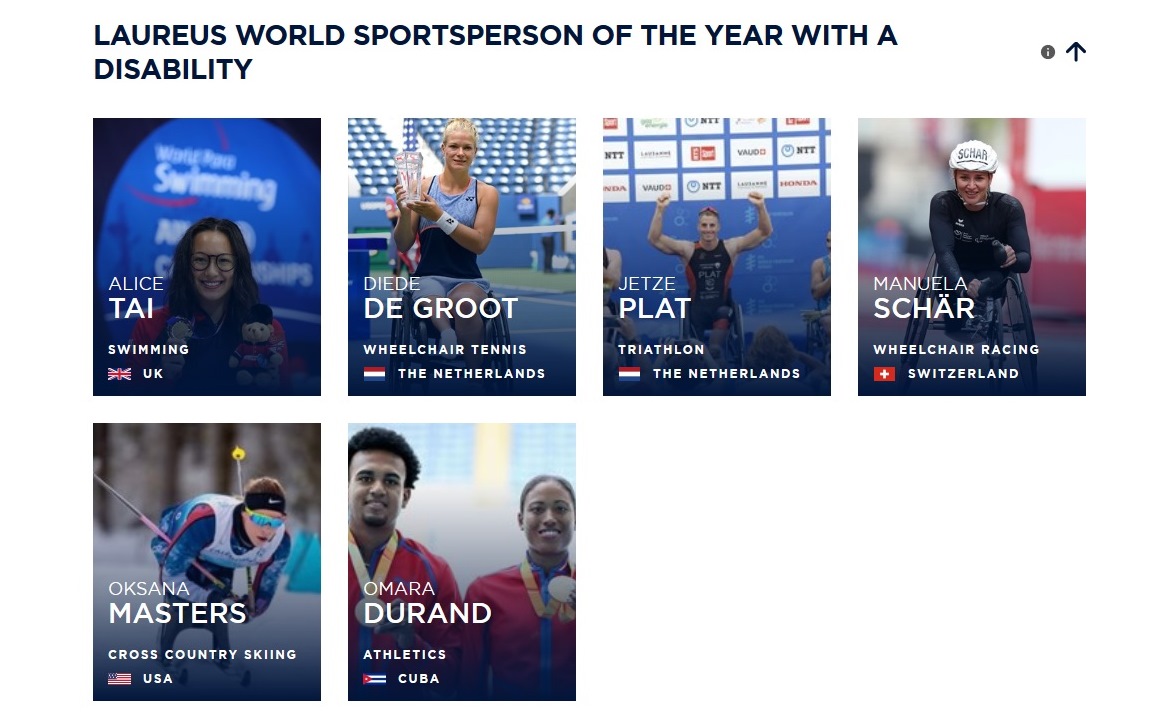Open Manuela Schär's wheelchair racing card

click(972, 257)
